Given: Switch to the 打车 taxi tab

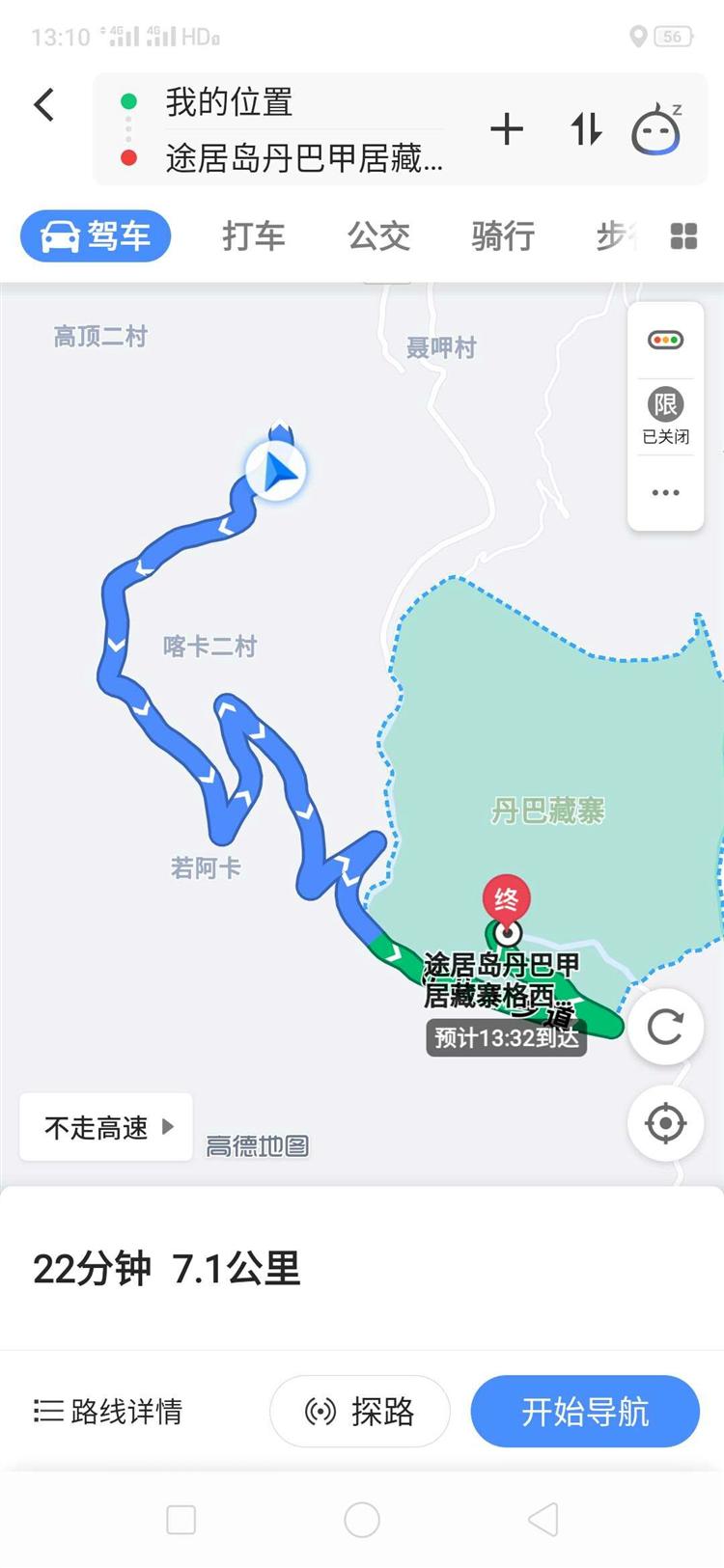Looking at the screenshot, I should (x=253, y=235).
